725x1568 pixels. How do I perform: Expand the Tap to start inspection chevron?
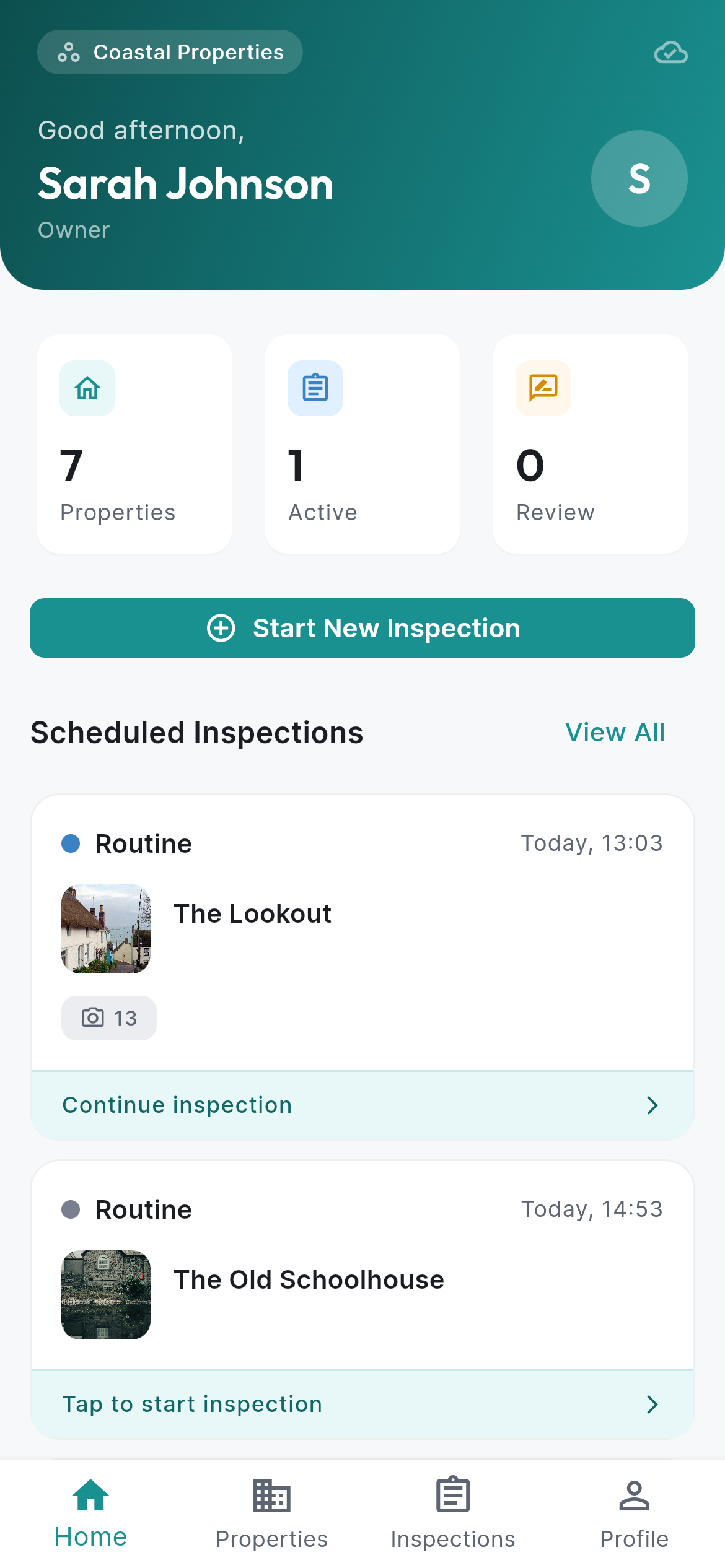point(651,1405)
